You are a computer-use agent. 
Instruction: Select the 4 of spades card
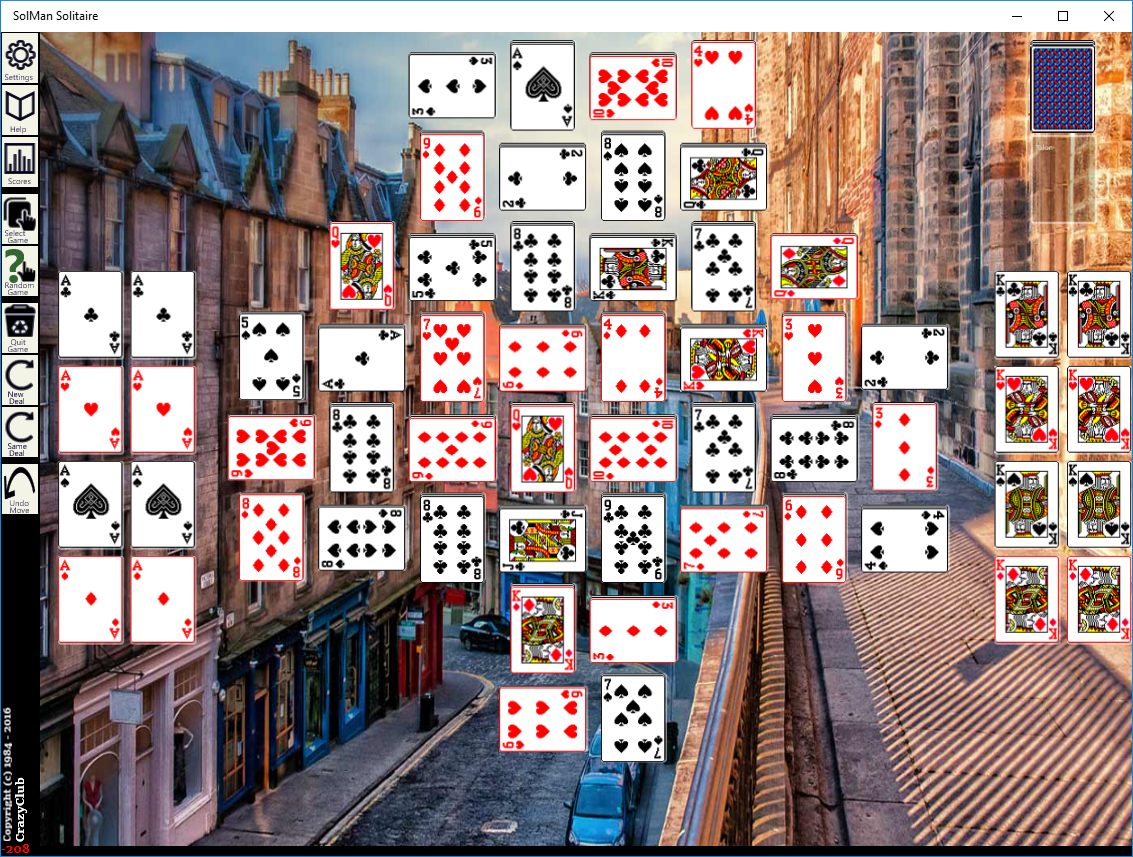[x=904, y=539]
